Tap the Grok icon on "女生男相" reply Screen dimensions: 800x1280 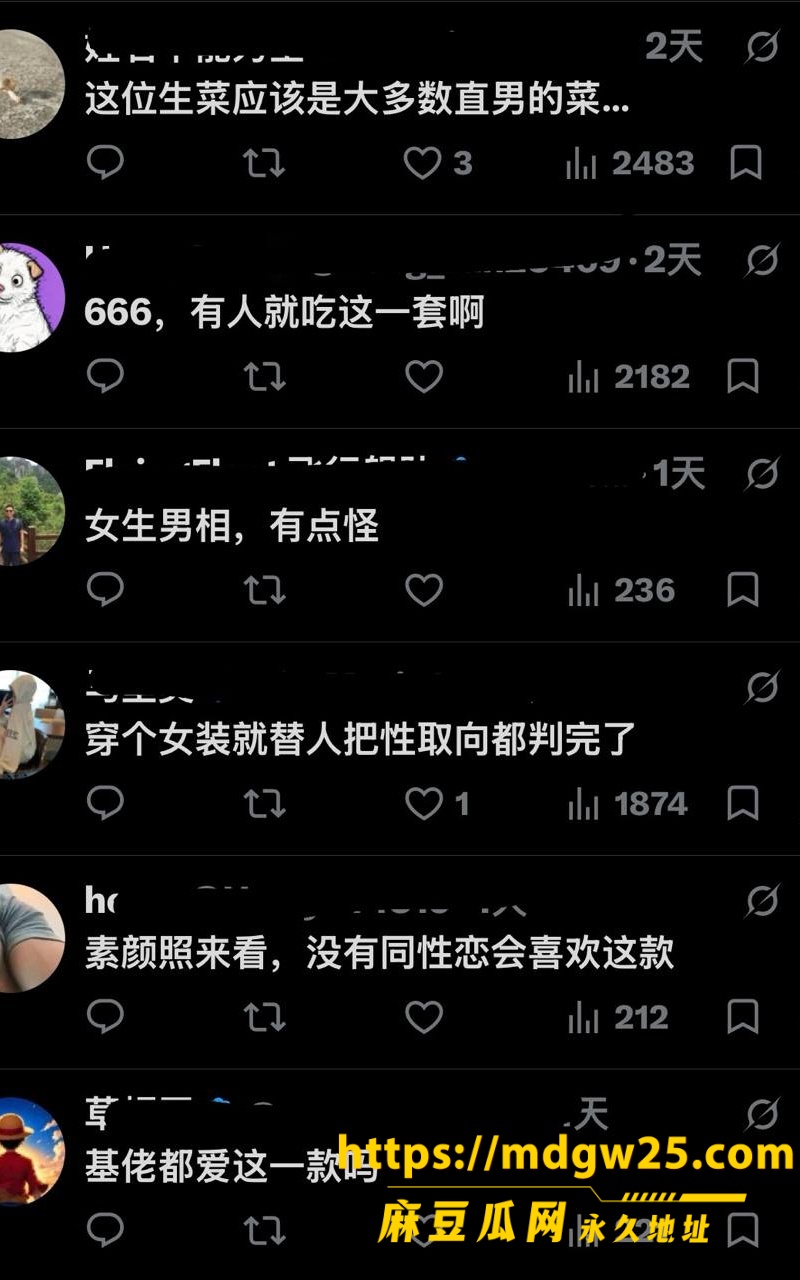(x=762, y=474)
